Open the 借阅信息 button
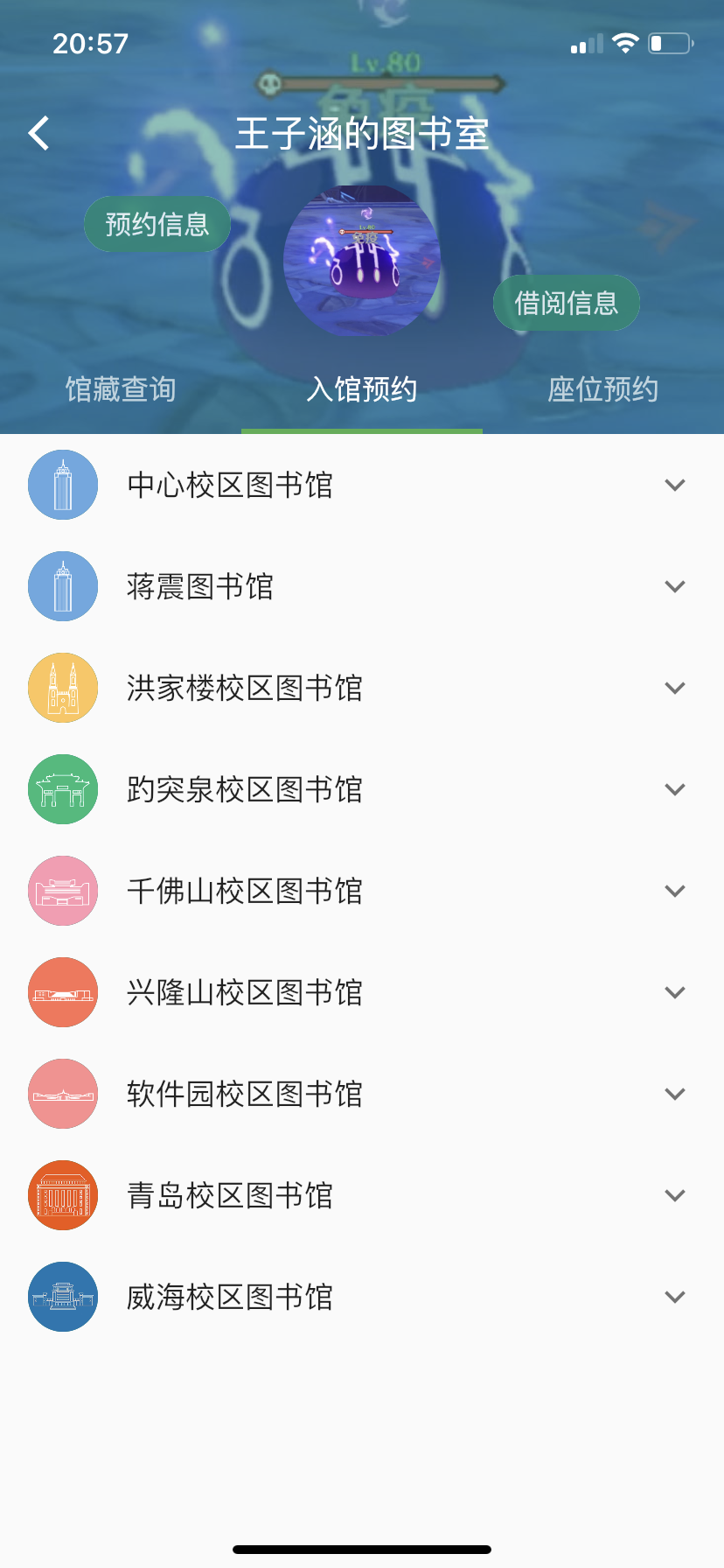The width and height of the screenshot is (724, 1568). (567, 303)
